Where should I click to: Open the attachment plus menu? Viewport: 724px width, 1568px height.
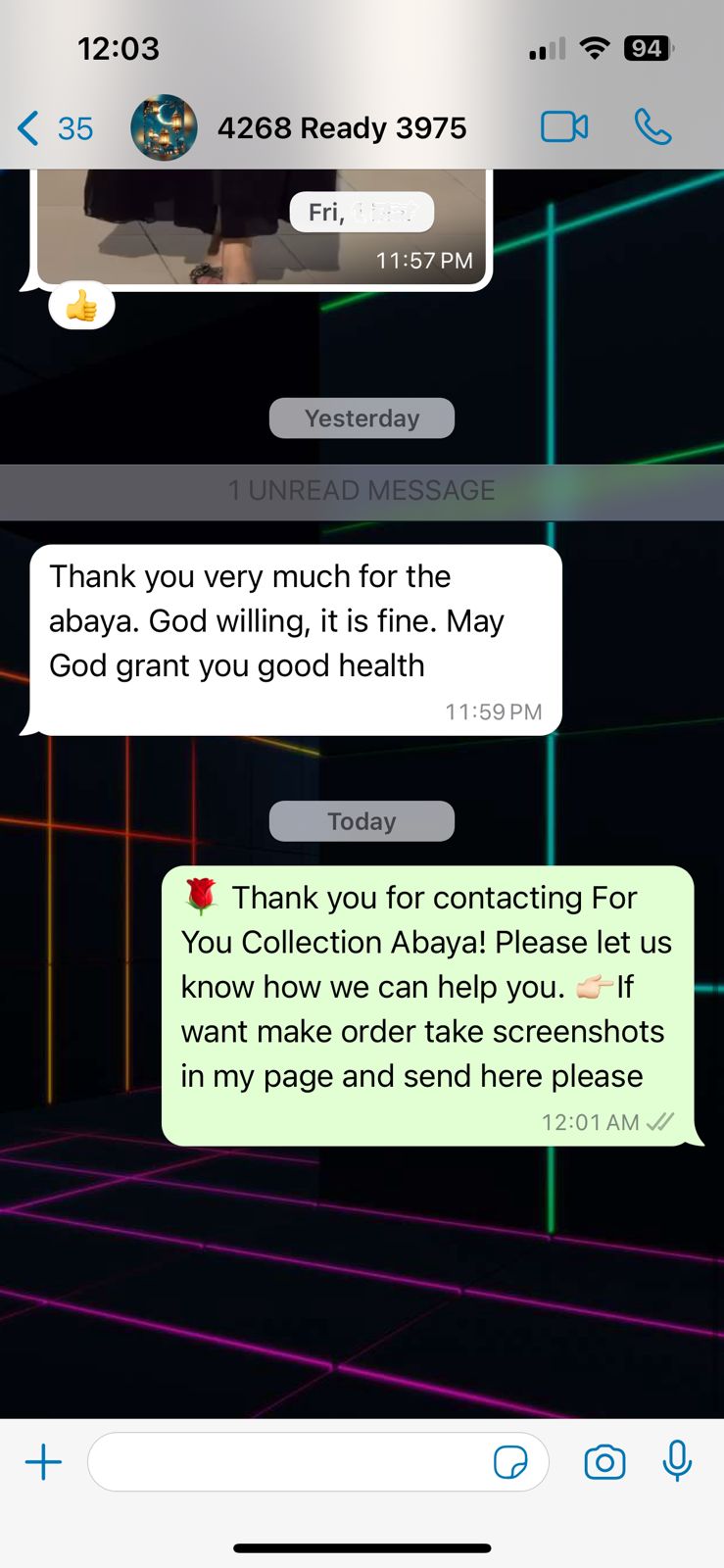tap(43, 1462)
